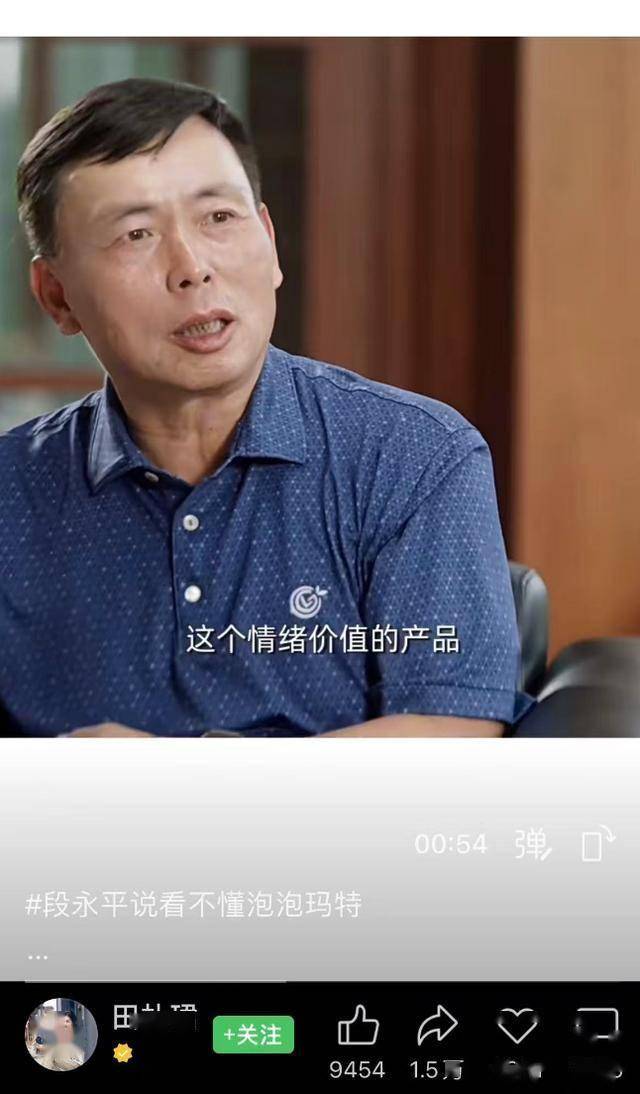Screen dimensions: 640x1094
Task: Pause the playing video
Action: click(320, 400)
